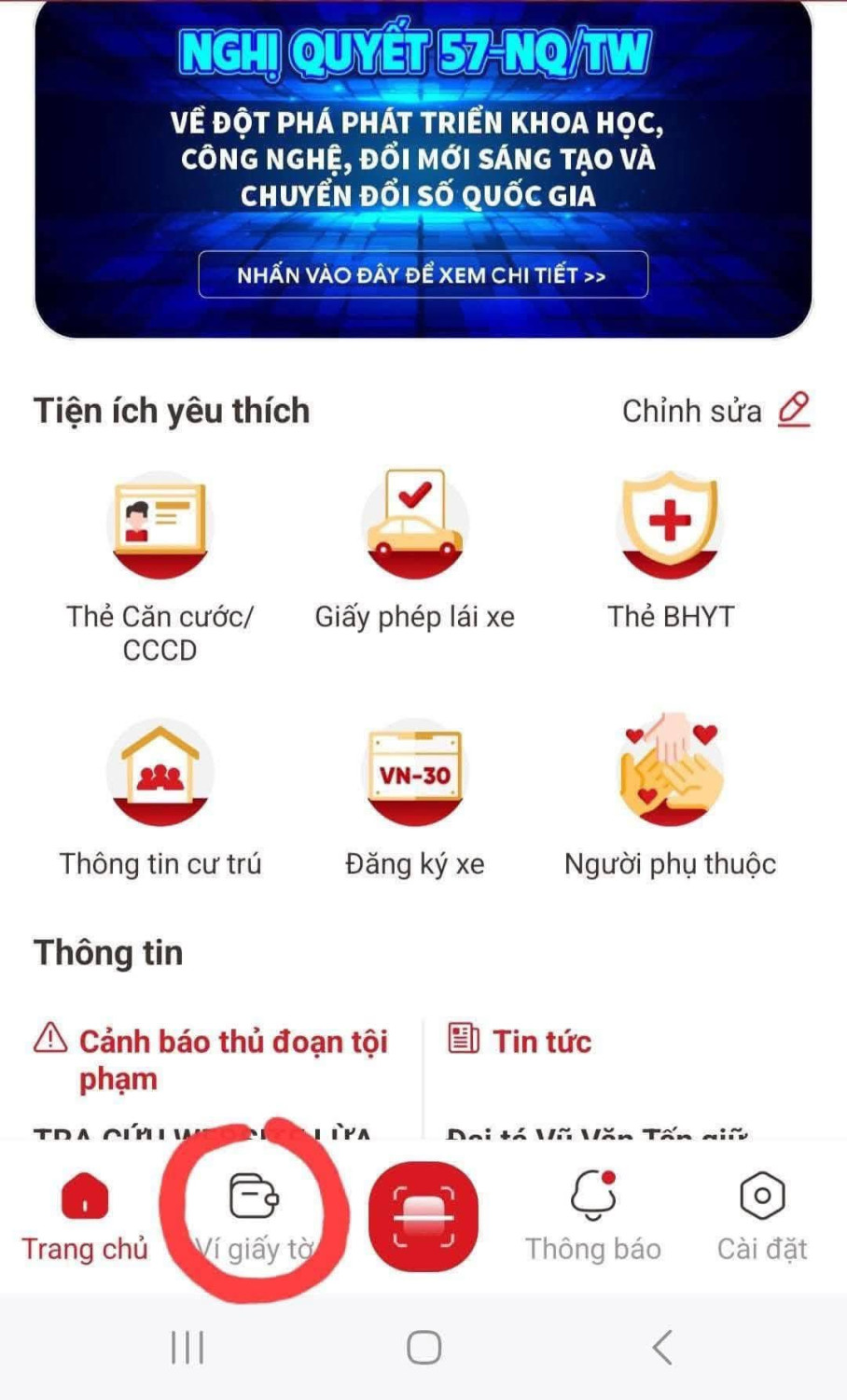Tap the system home button
Screen dimensions: 847x1400
point(423,1348)
